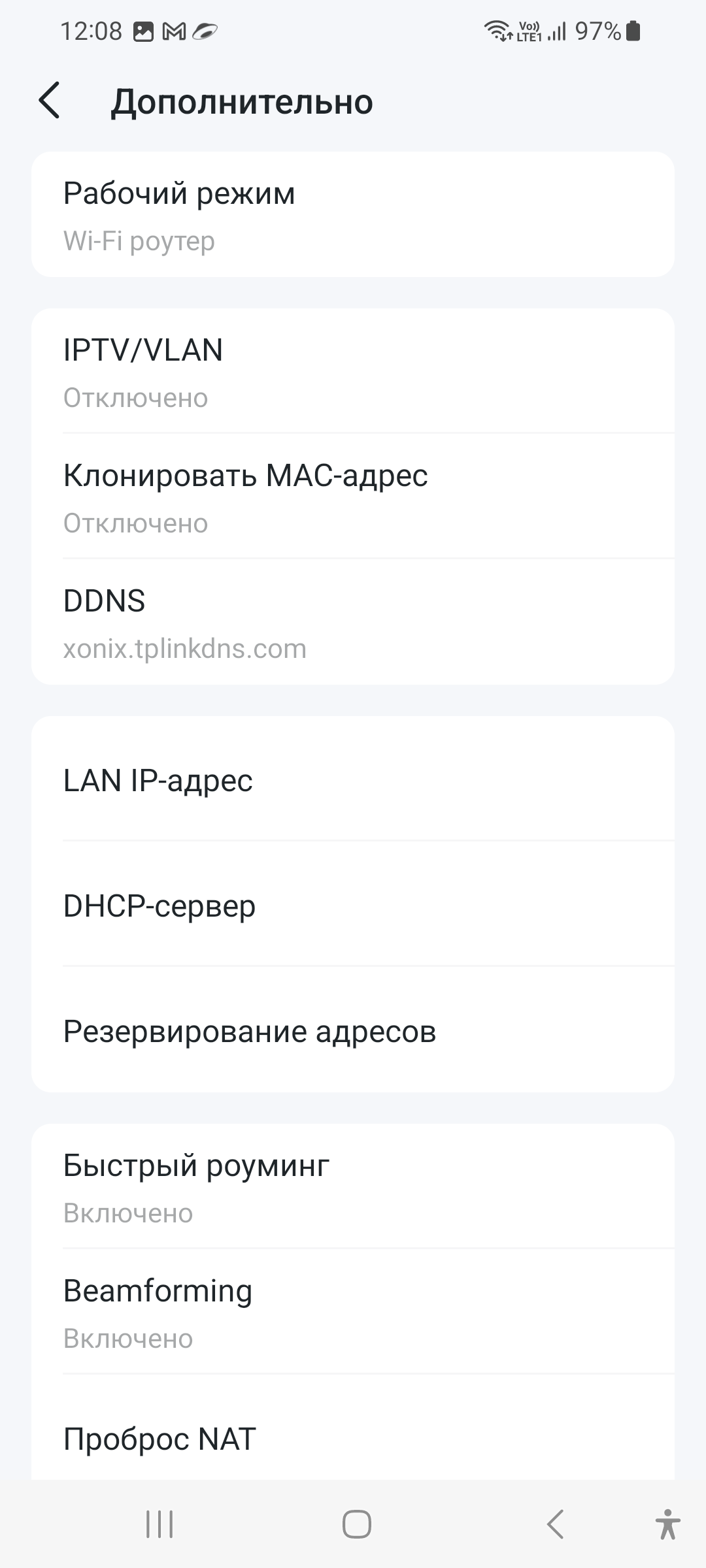Open LAN IP-адрес settings

(353, 779)
